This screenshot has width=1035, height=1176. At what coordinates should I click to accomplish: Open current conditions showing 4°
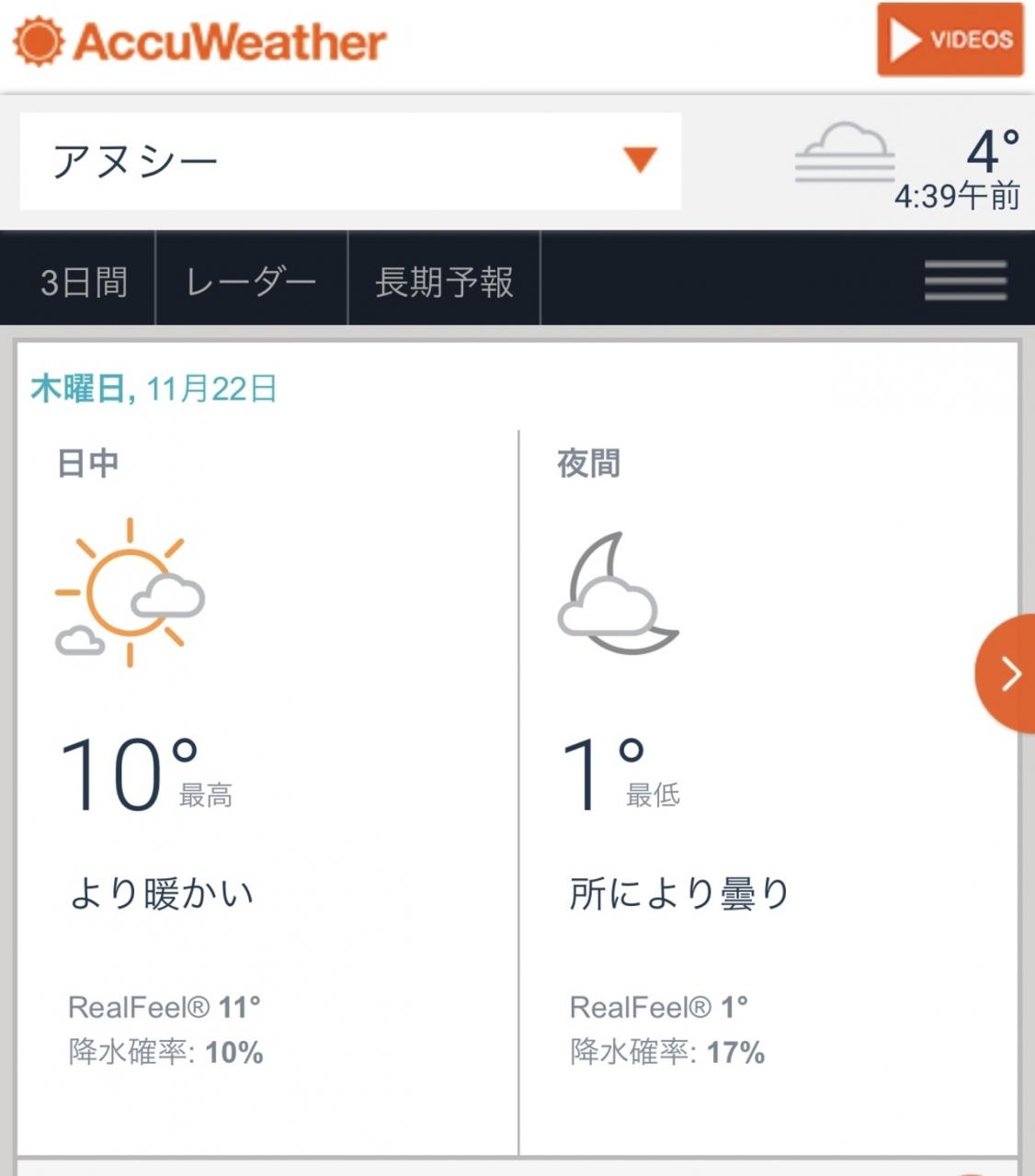click(907, 165)
